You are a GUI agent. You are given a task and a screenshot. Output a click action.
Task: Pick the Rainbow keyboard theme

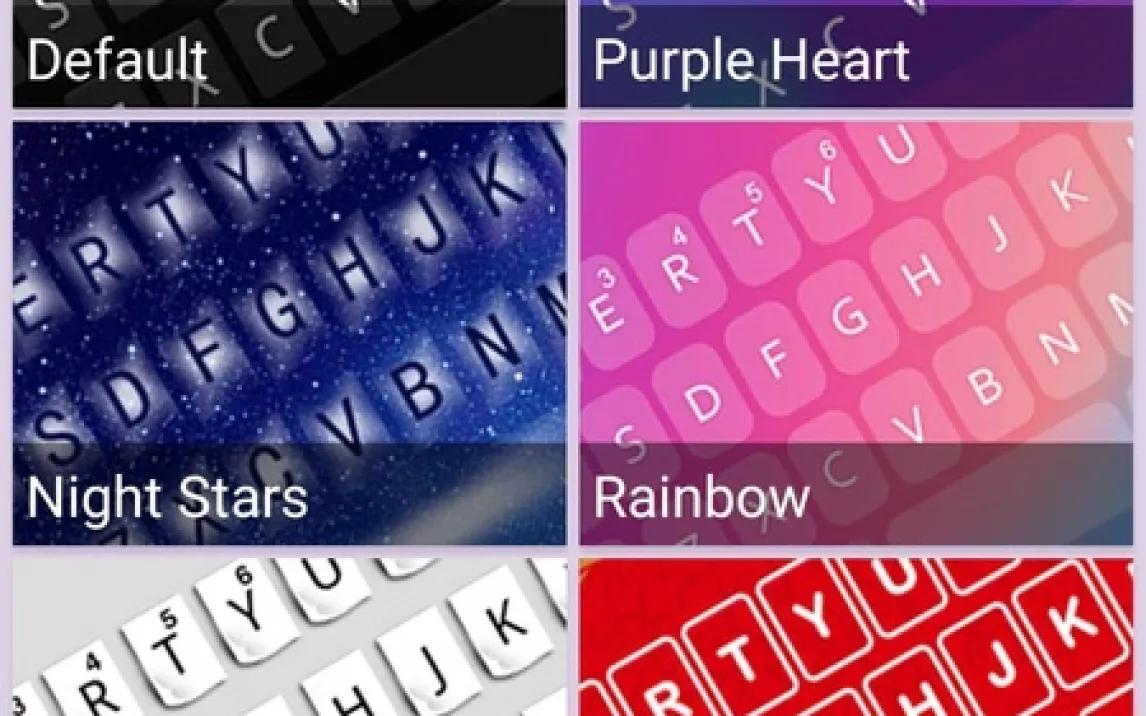[862, 333]
